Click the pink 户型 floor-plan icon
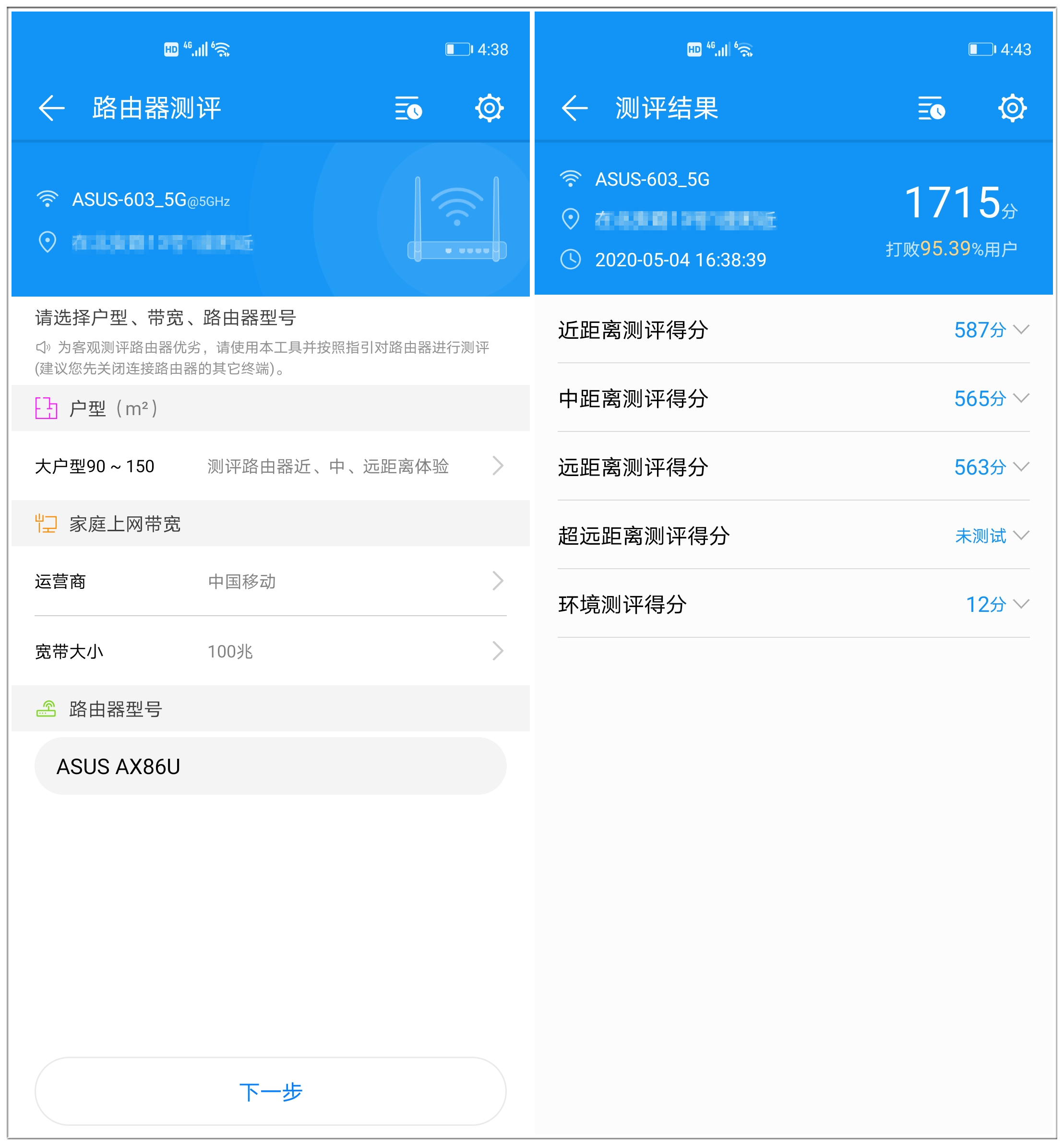The image size is (1064, 1146). coord(46,408)
